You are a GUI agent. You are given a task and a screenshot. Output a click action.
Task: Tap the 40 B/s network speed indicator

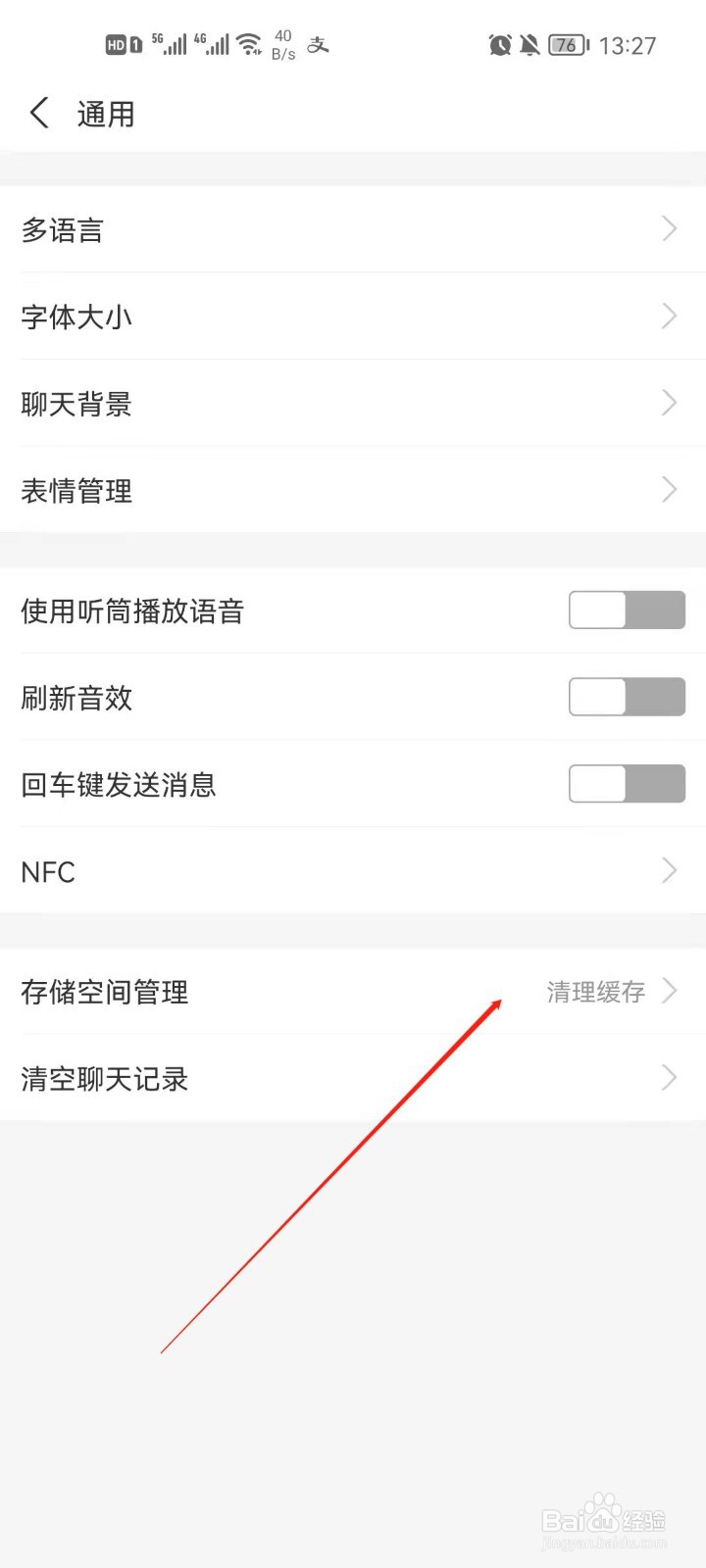click(282, 44)
